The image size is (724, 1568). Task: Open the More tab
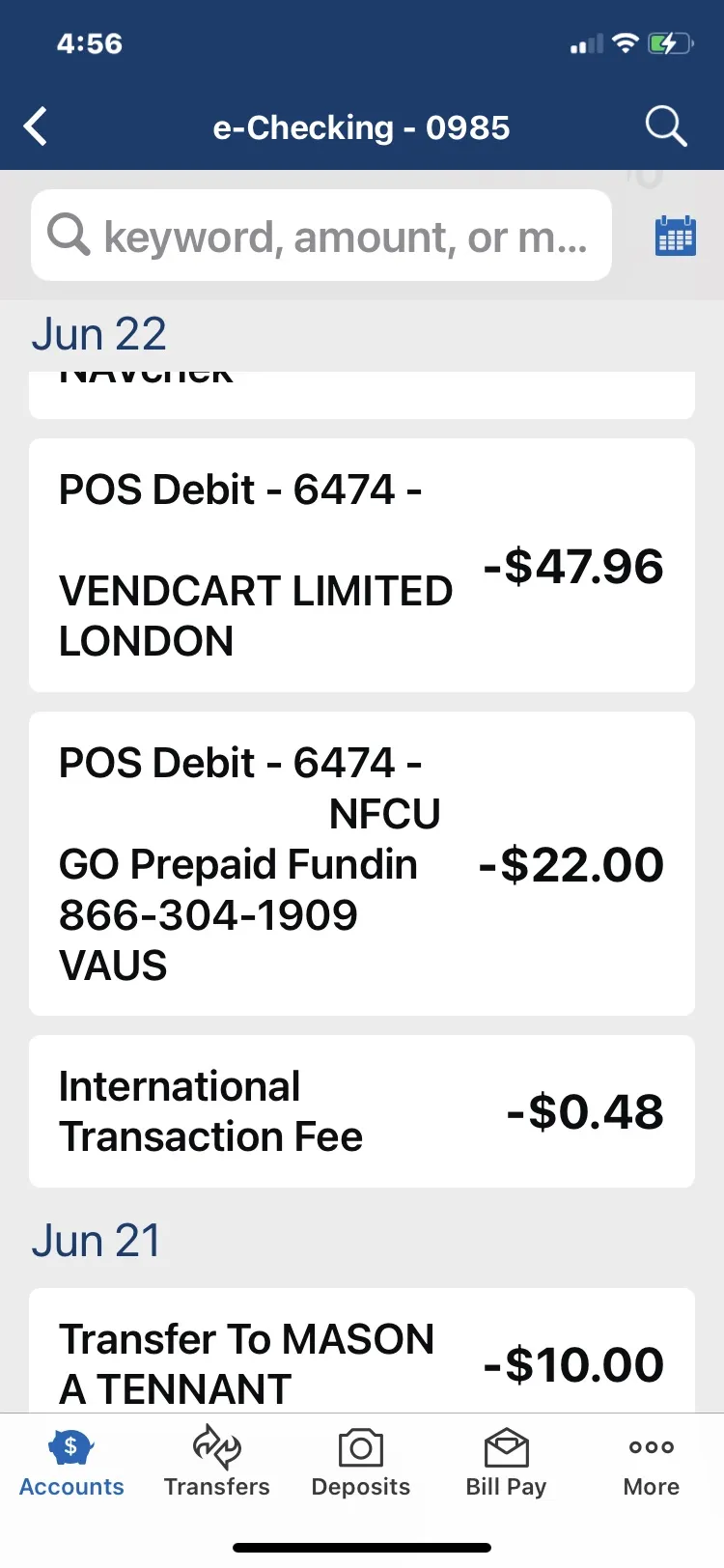point(652,1463)
